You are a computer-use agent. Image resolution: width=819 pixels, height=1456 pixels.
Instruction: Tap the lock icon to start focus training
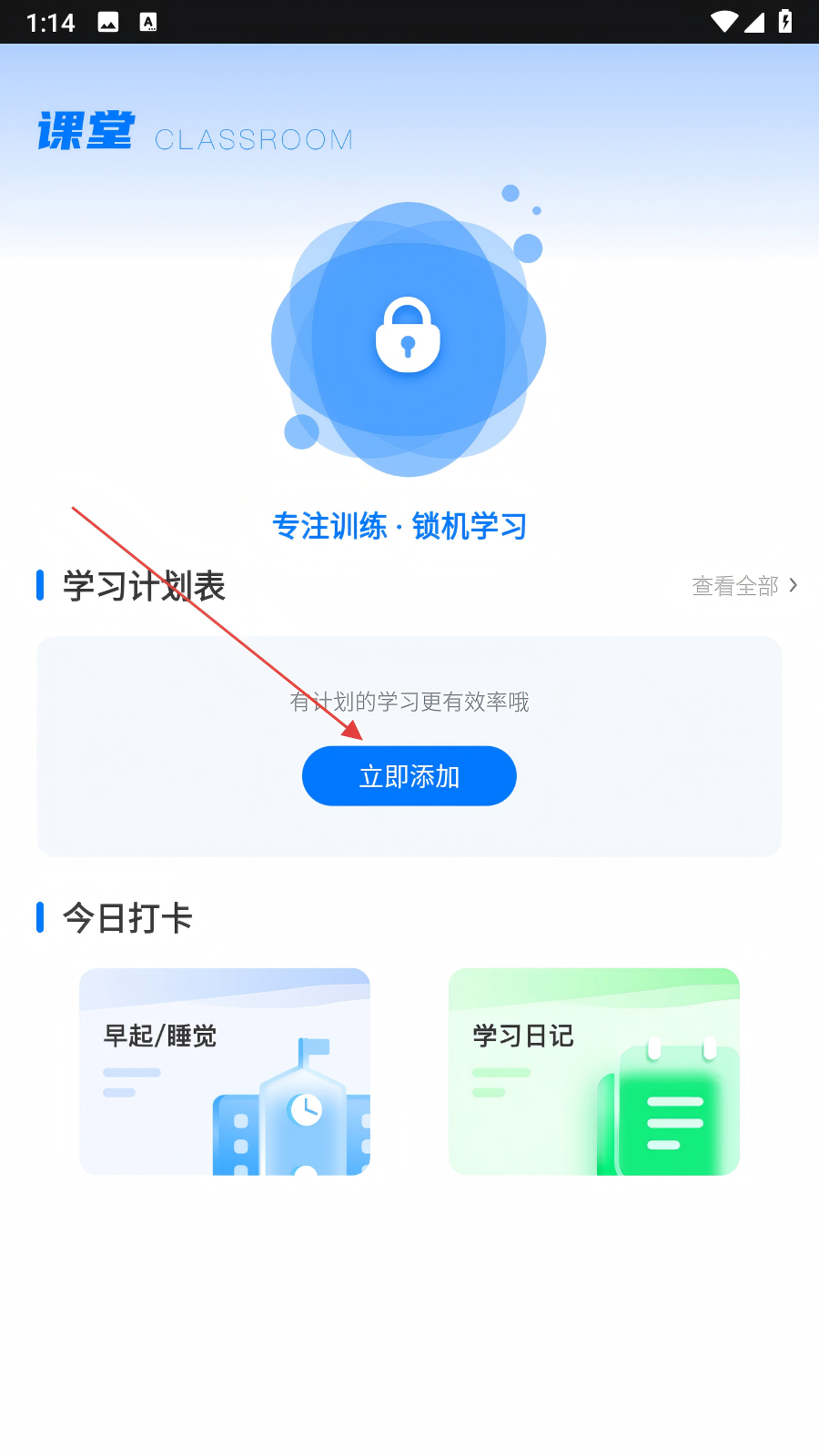click(x=408, y=337)
